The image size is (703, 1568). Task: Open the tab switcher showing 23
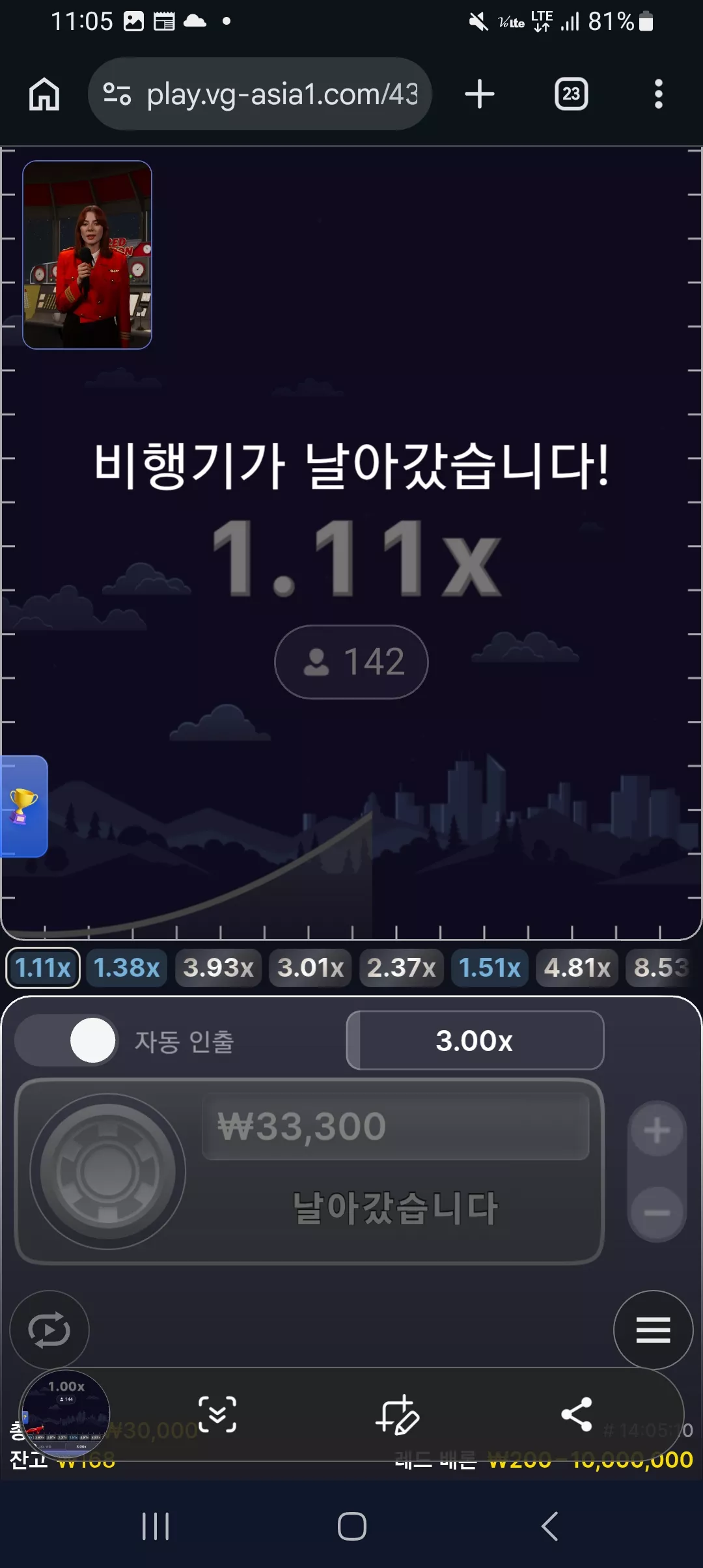(x=571, y=94)
